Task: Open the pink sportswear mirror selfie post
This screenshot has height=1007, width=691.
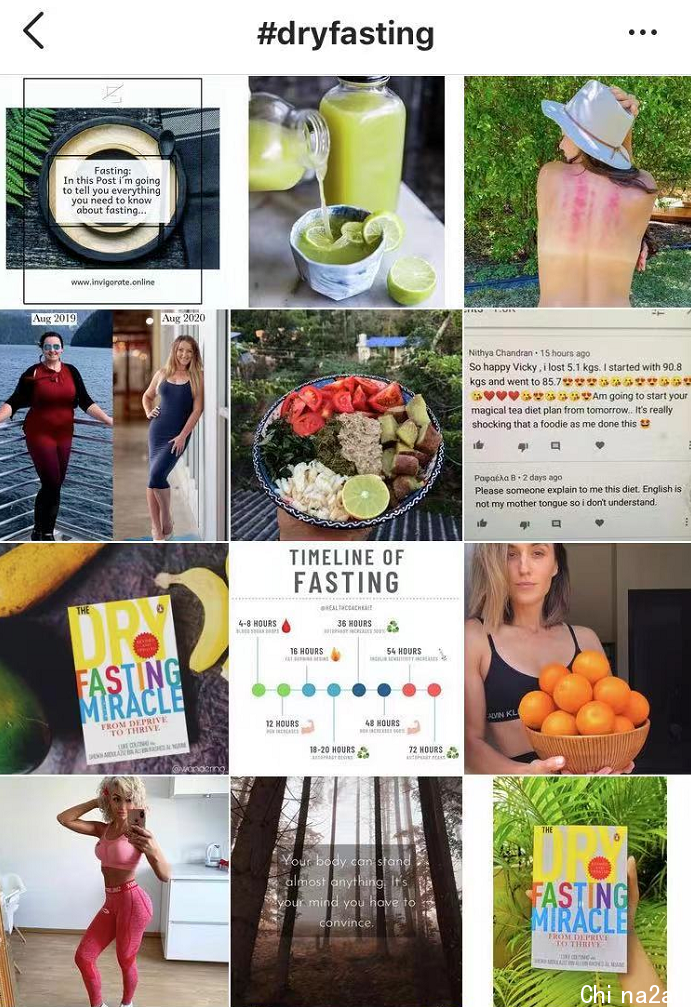Action: pyautogui.click(x=113, y=890)
